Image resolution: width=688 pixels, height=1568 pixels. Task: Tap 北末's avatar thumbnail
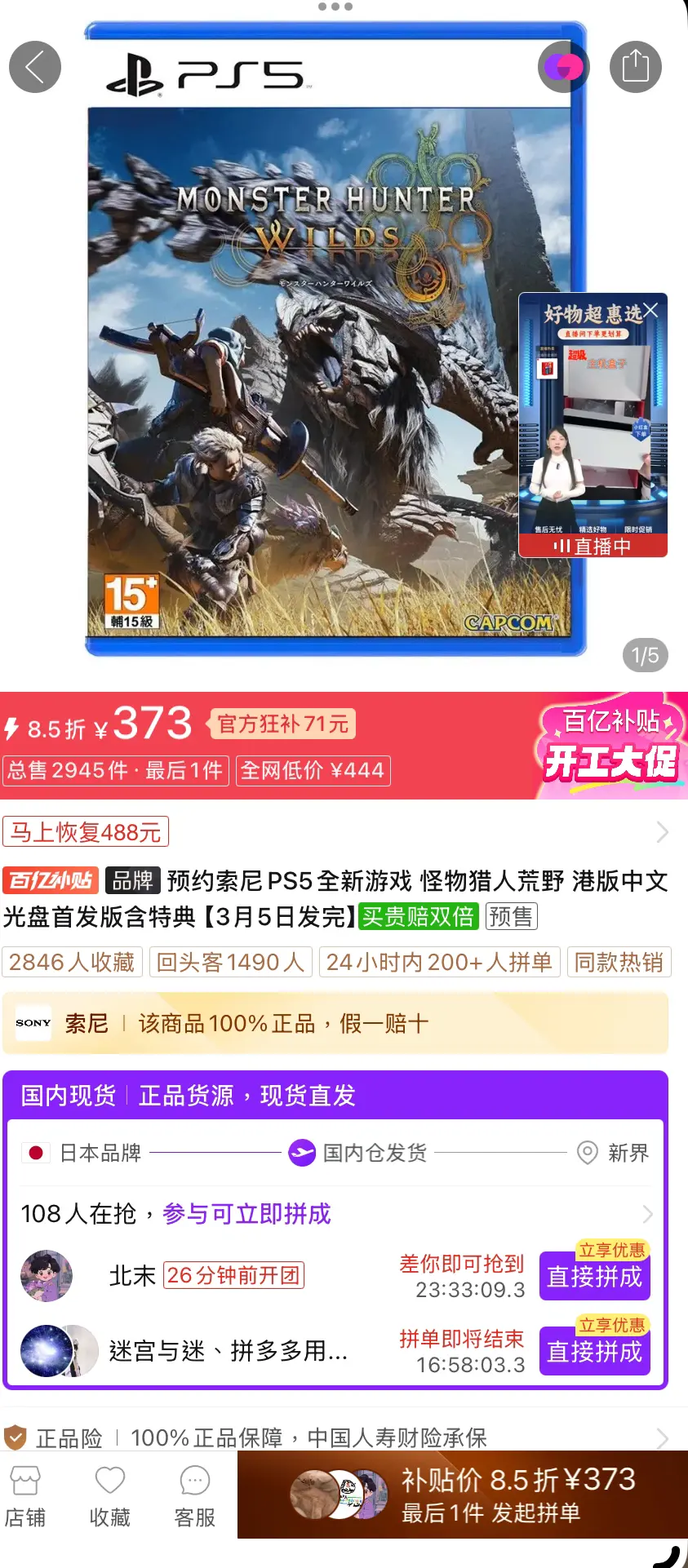(x=46, y=1275)
